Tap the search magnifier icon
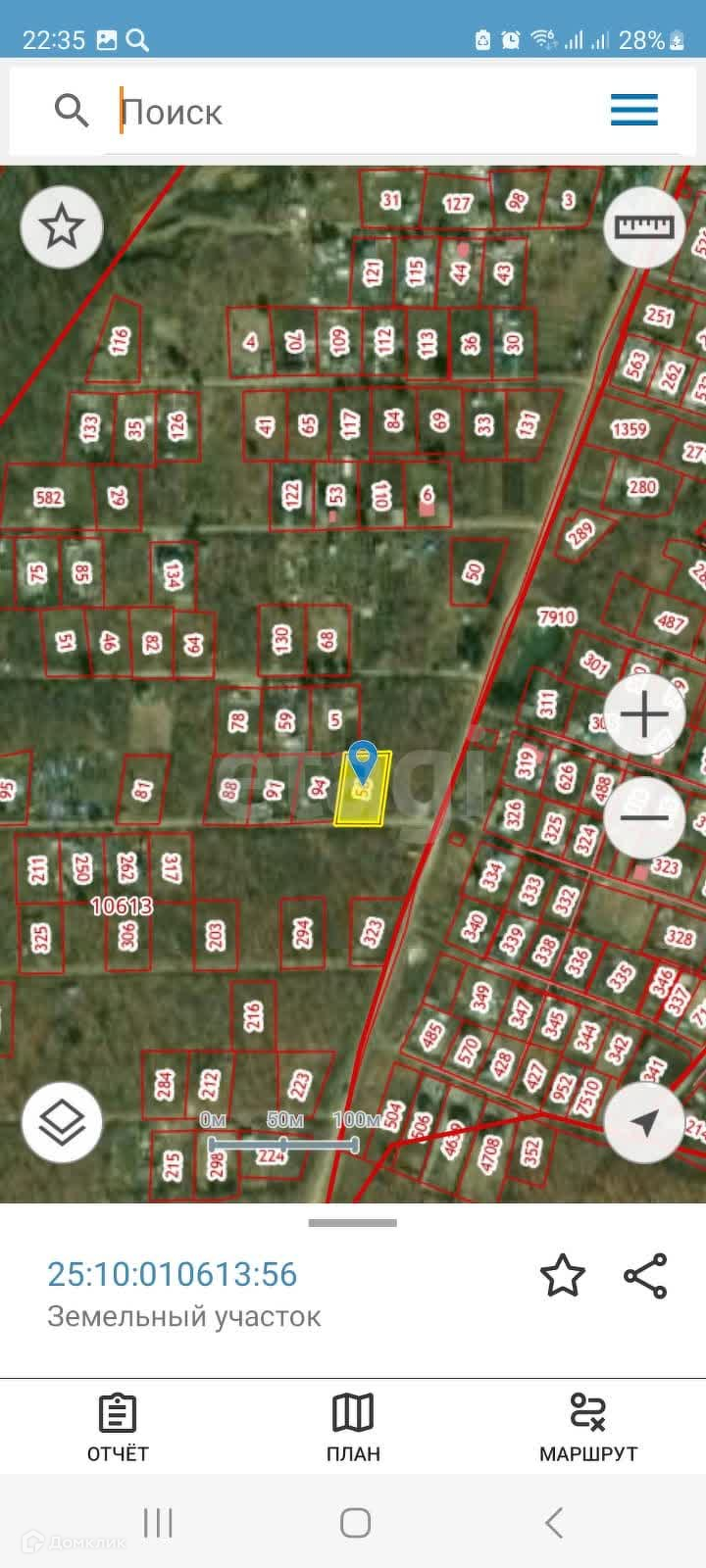Screen dimensions: 706x1568 click(72, 111)
